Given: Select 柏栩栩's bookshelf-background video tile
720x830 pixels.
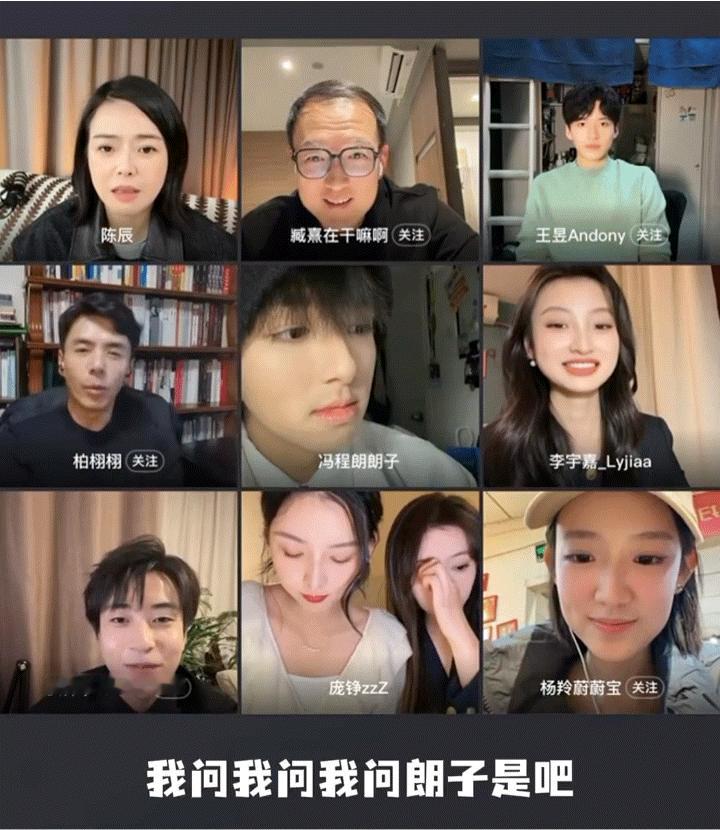Looking at the screenshot, I should point(120,370).
